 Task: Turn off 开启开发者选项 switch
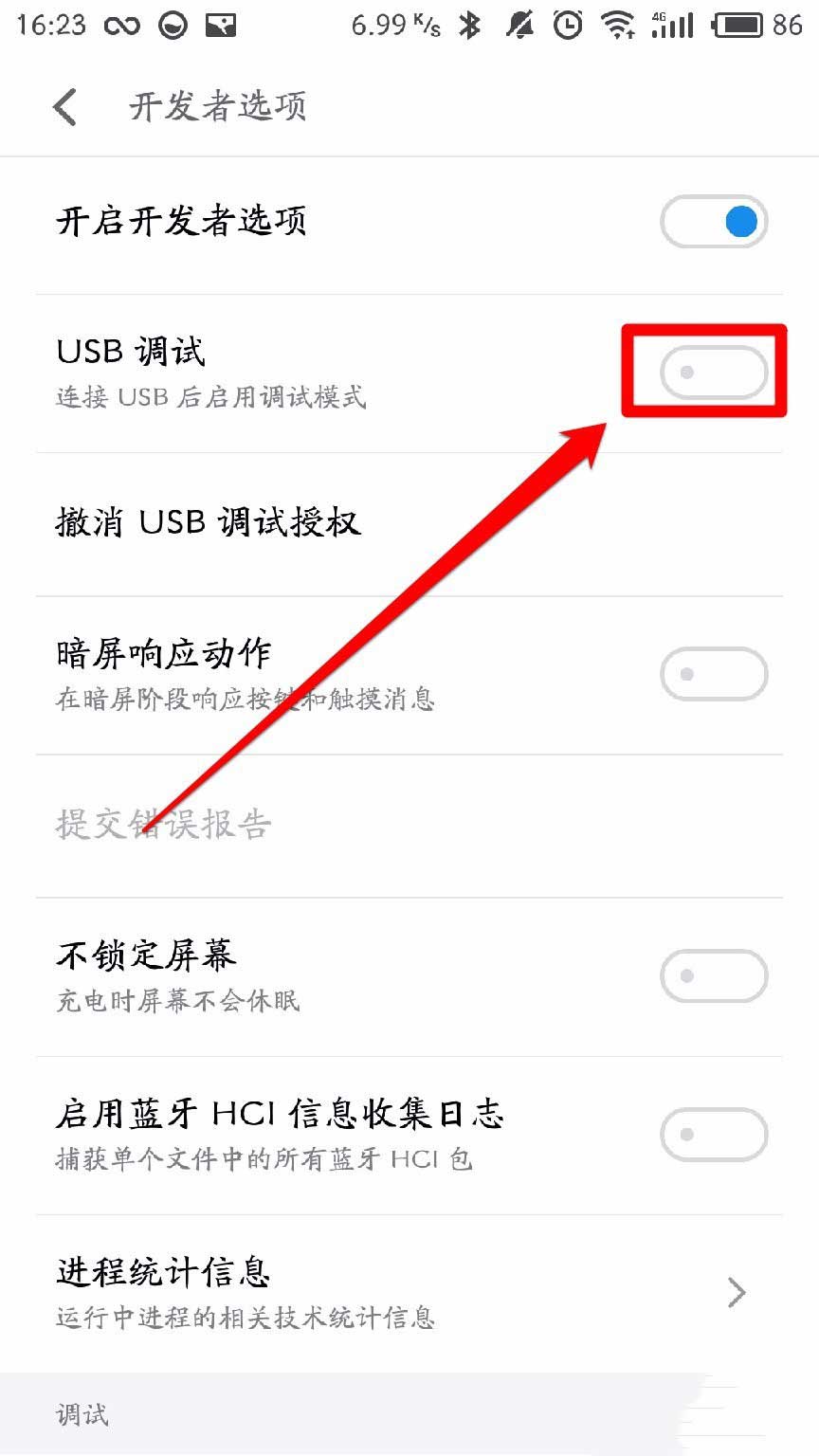pyautogui.click(x=714, y=223)
